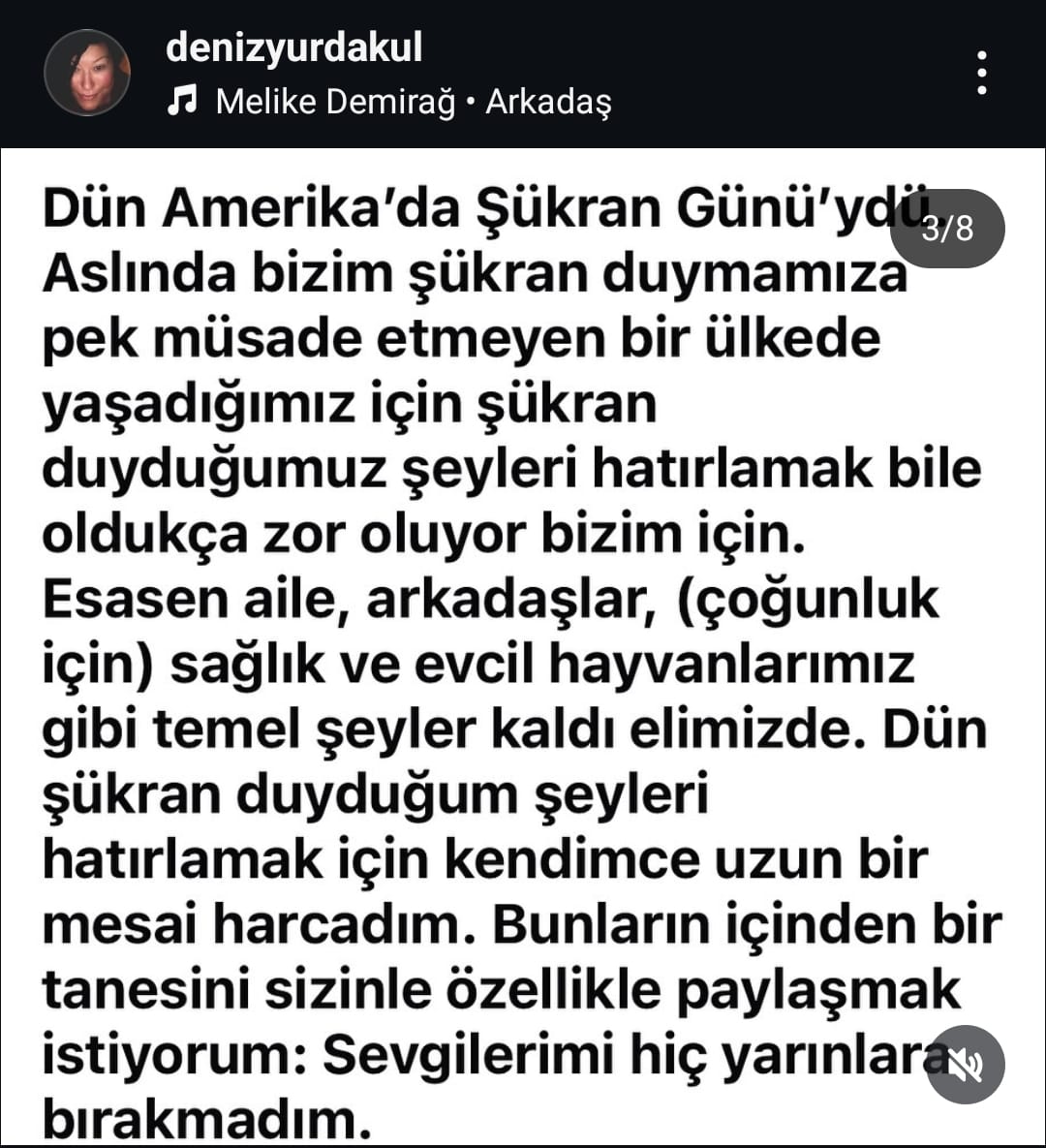Open the denizyurdakul username
The width and height of the screenshot is (1046, 1148).
[x=294, y=47]
